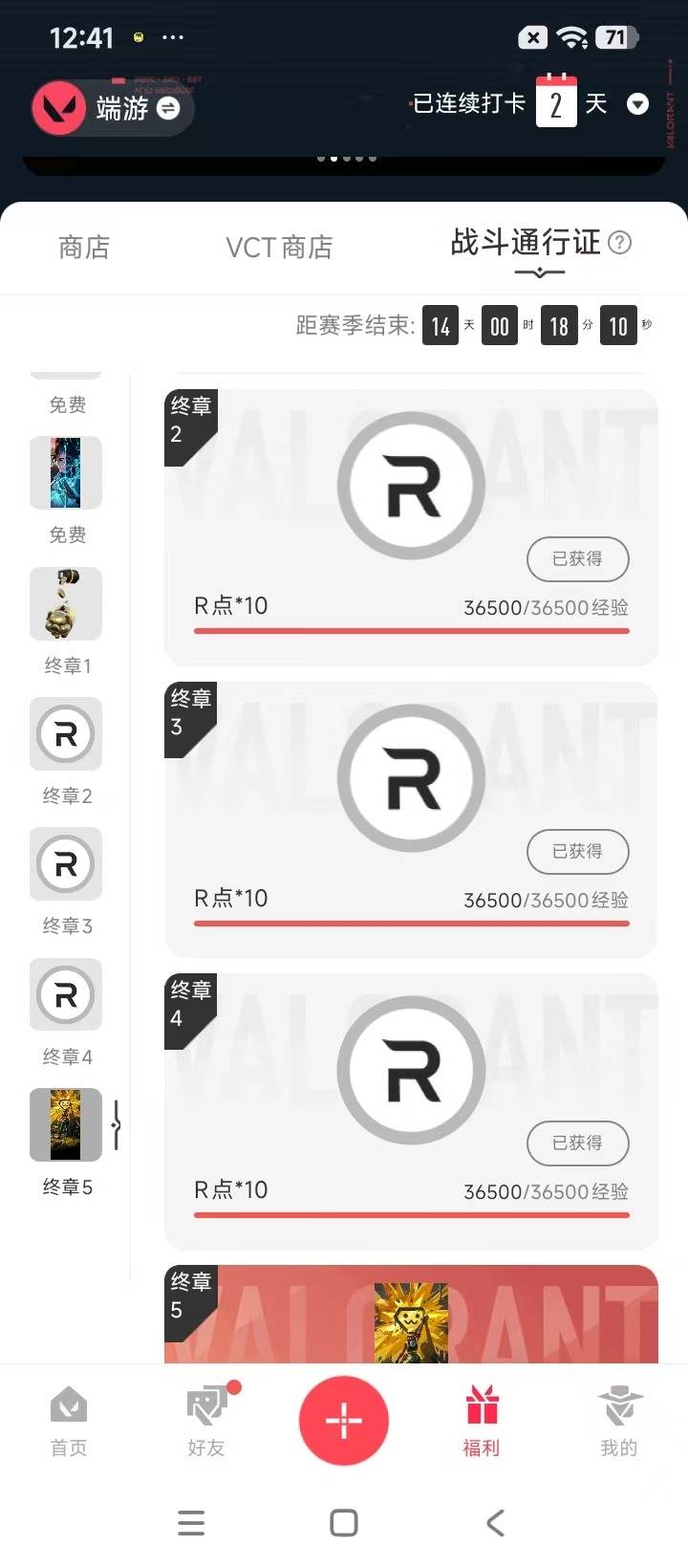Tap 已获得 button on 终章 4 card
The width and height of the screenshot is (688, 1568).
click(577, 1143)
